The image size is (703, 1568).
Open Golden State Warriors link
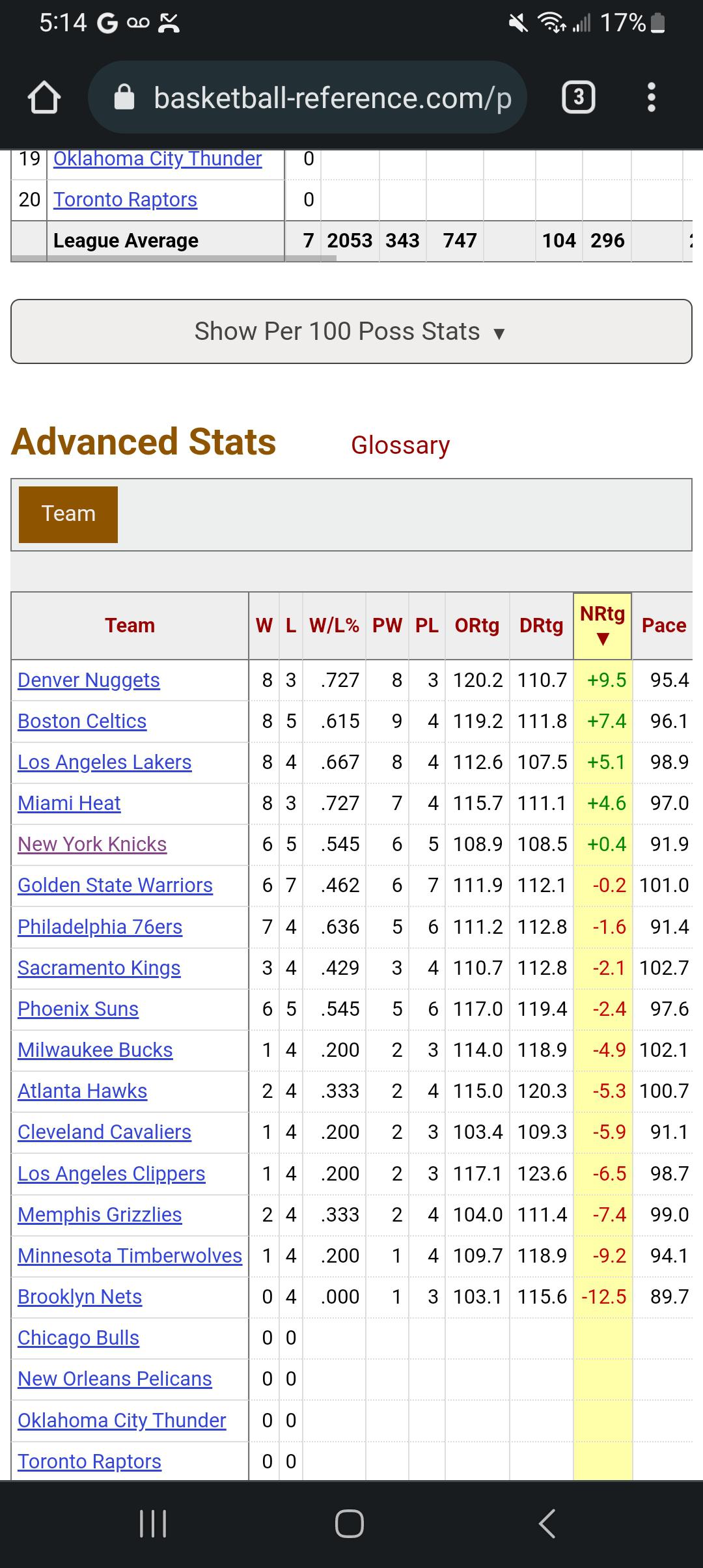point(115,885)
